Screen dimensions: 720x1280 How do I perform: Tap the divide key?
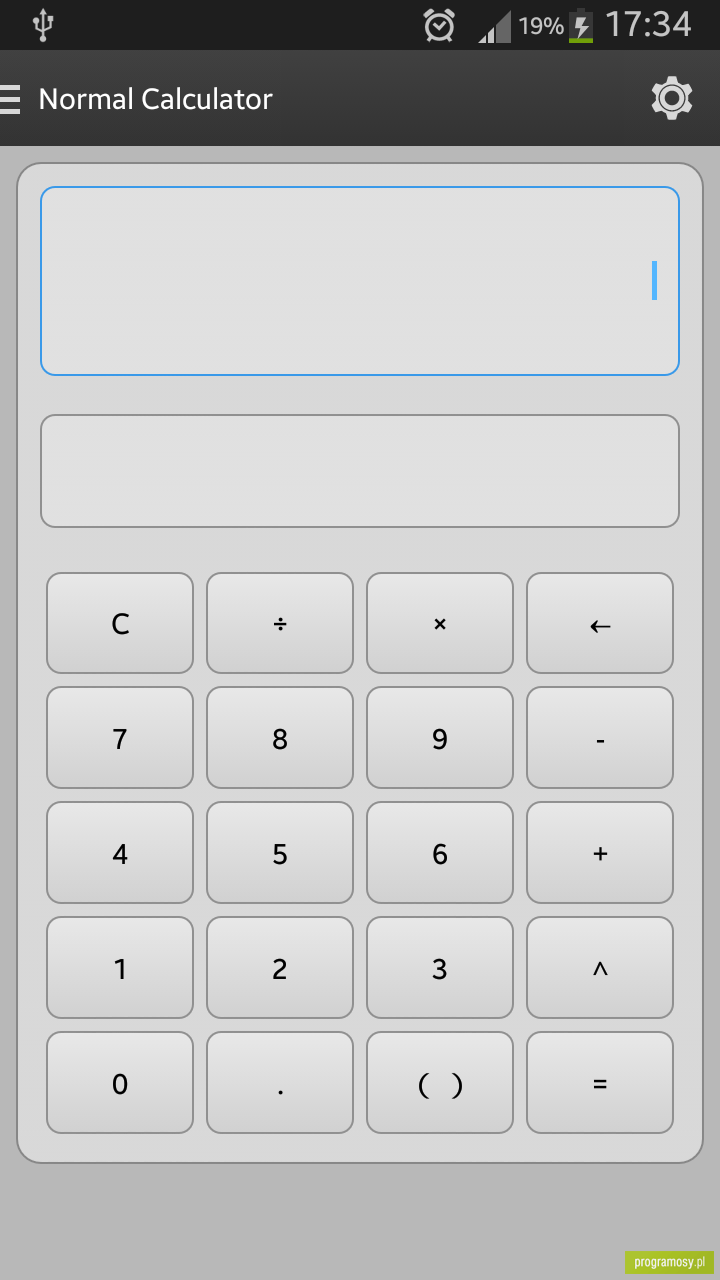coord(280,623)
